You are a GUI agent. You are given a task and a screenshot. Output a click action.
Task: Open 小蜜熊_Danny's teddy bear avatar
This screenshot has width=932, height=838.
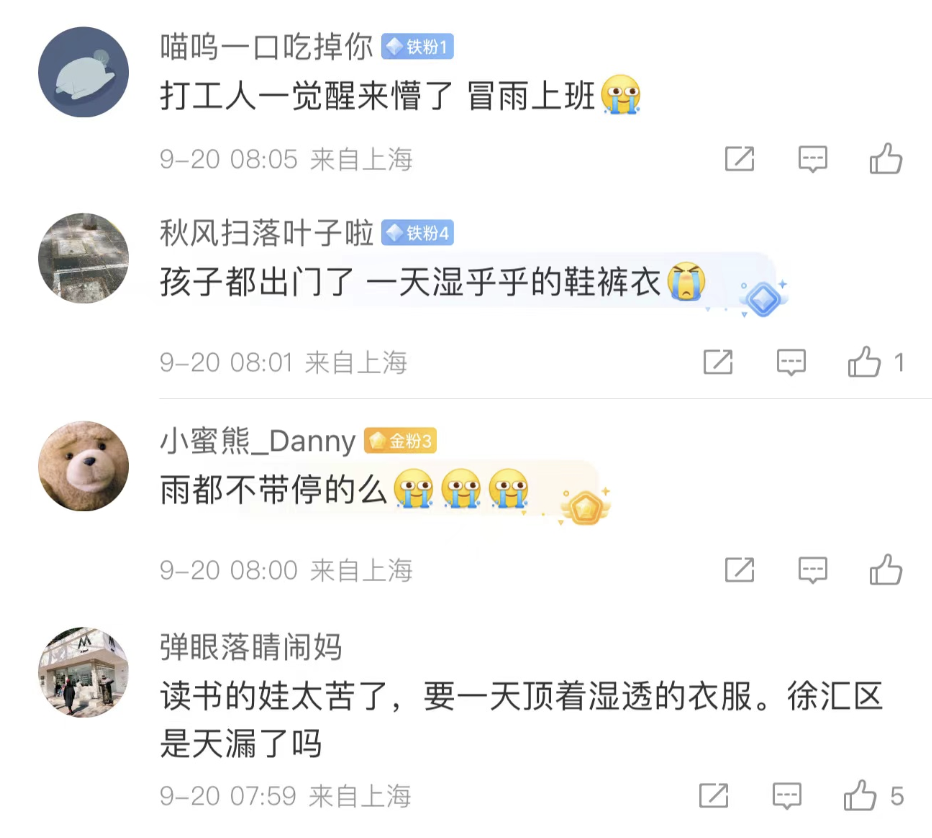pyautogui.click(x=84, y=466)
